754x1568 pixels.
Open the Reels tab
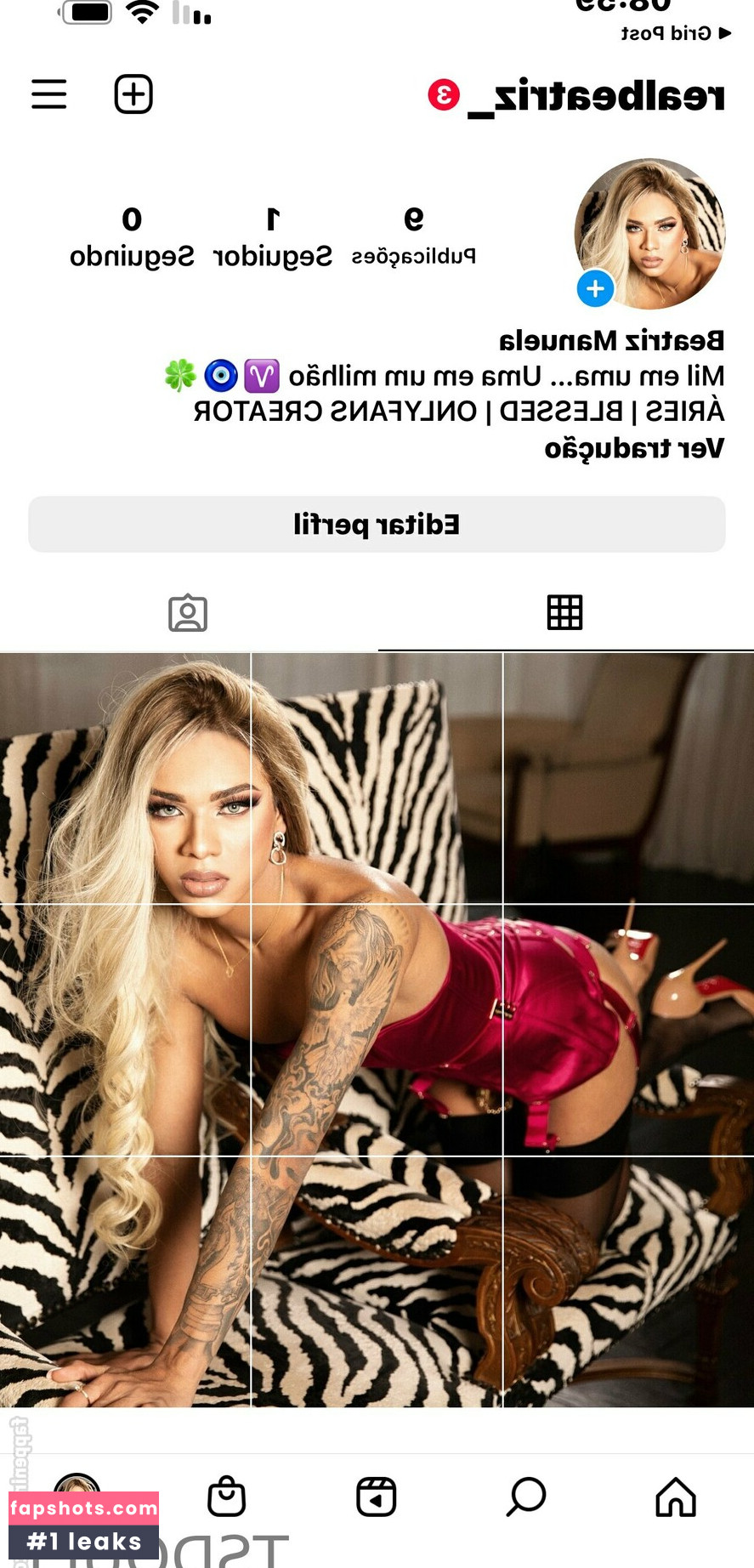[376, 1497]
